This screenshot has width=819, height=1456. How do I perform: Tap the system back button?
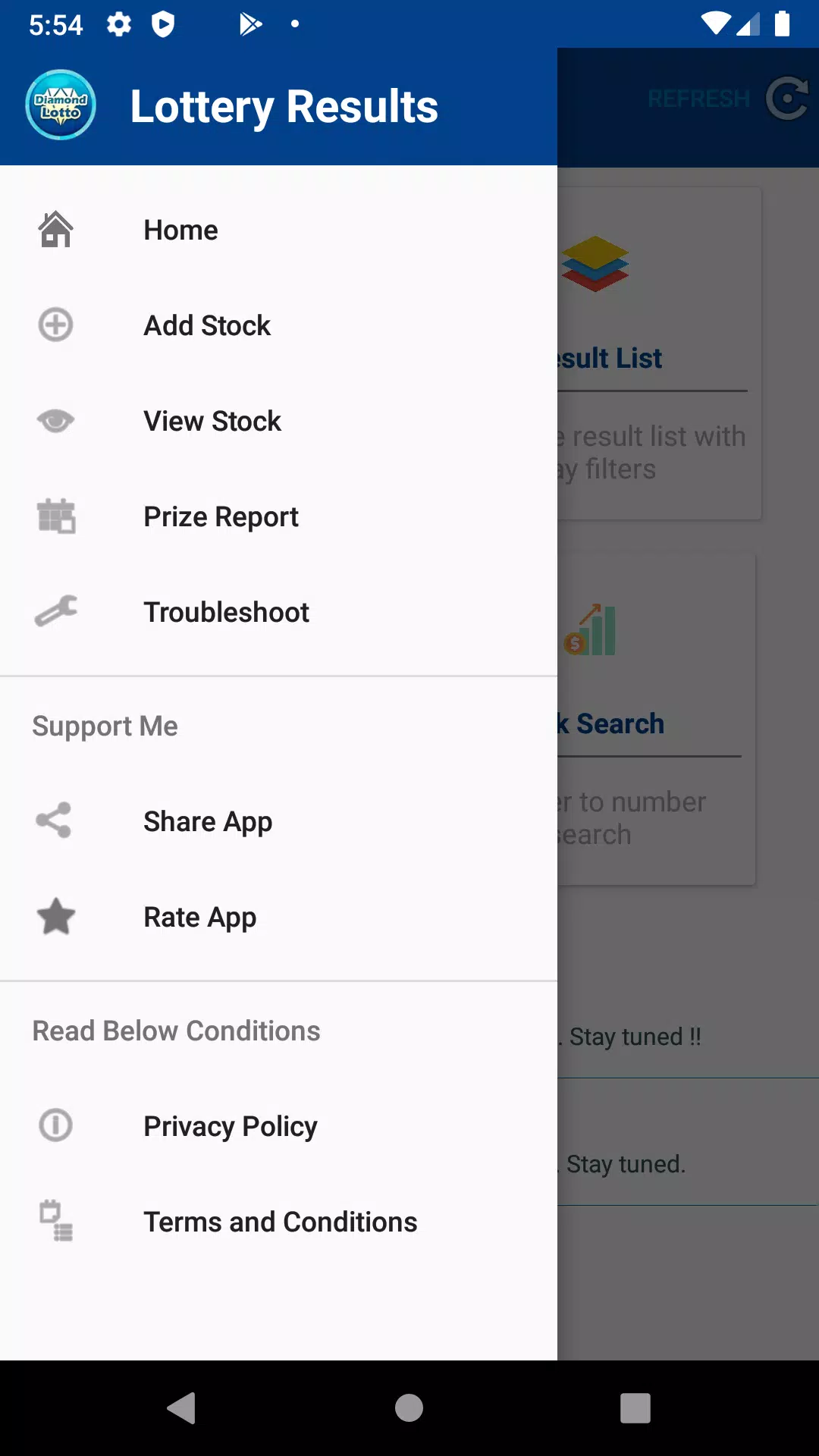(x=182, y=1408)
